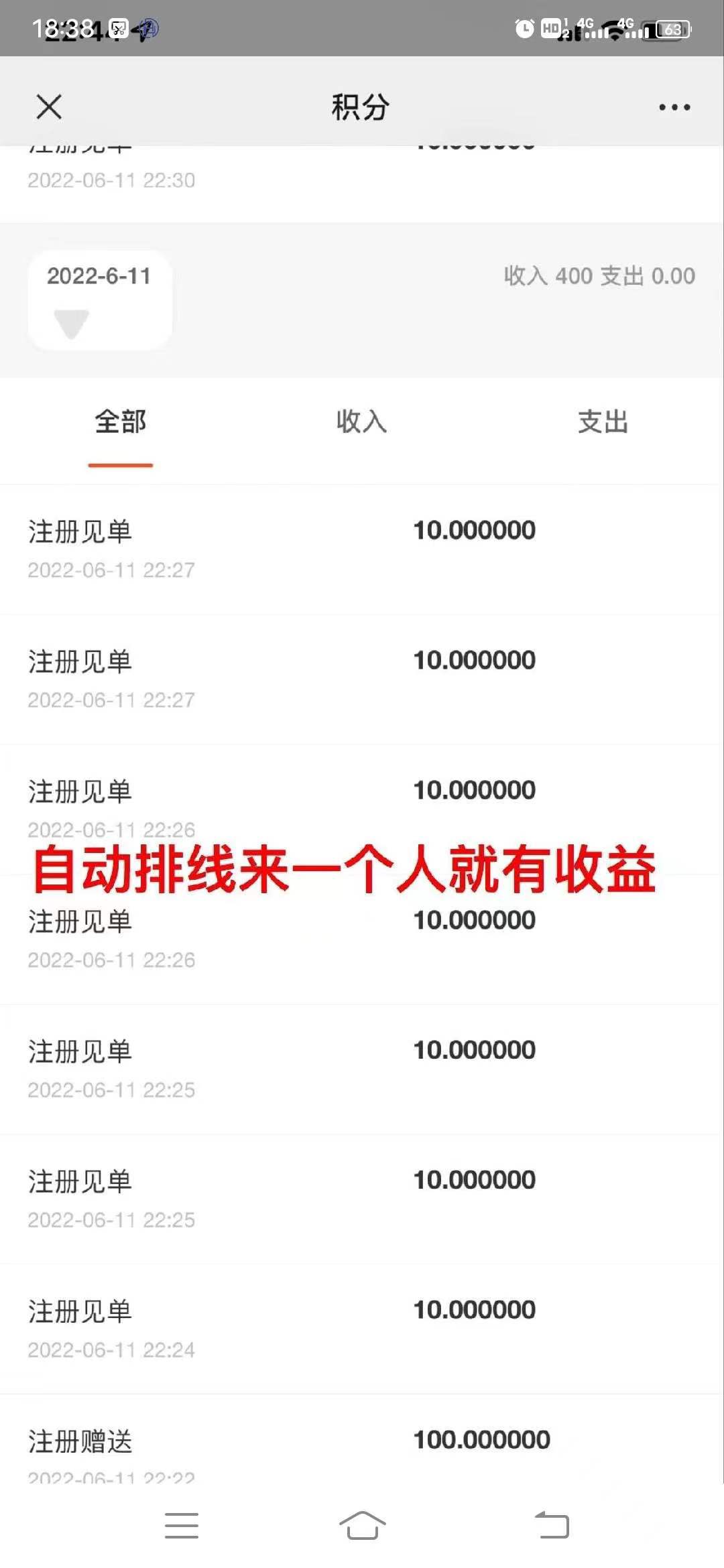The height and width of the screenshot is (1568, 724).
Task: Switch to the 收入 tab
Action: coord(361,423)
